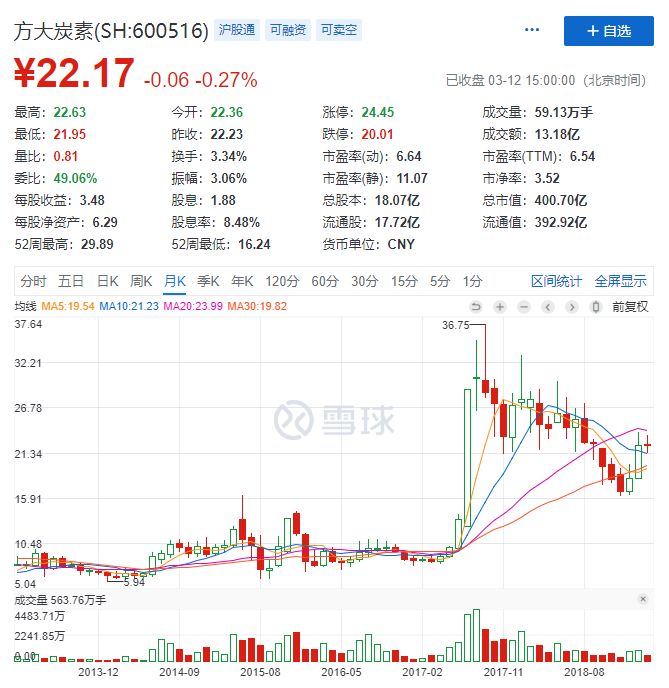The height and width of the screenshot is (688, 669).
Task: Enter 全屏显示 fullscreen mode
Action: [621, 281]
